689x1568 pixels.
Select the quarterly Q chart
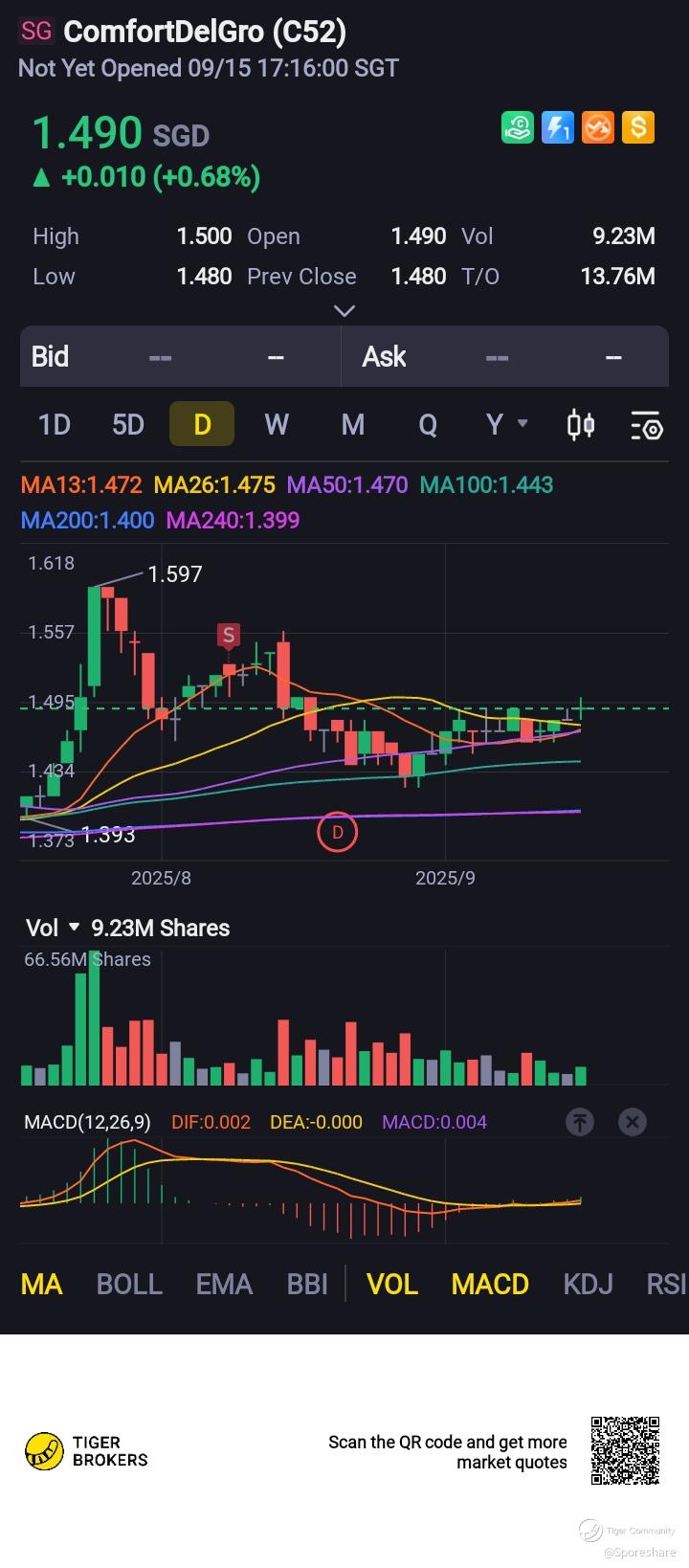point(428,424)
